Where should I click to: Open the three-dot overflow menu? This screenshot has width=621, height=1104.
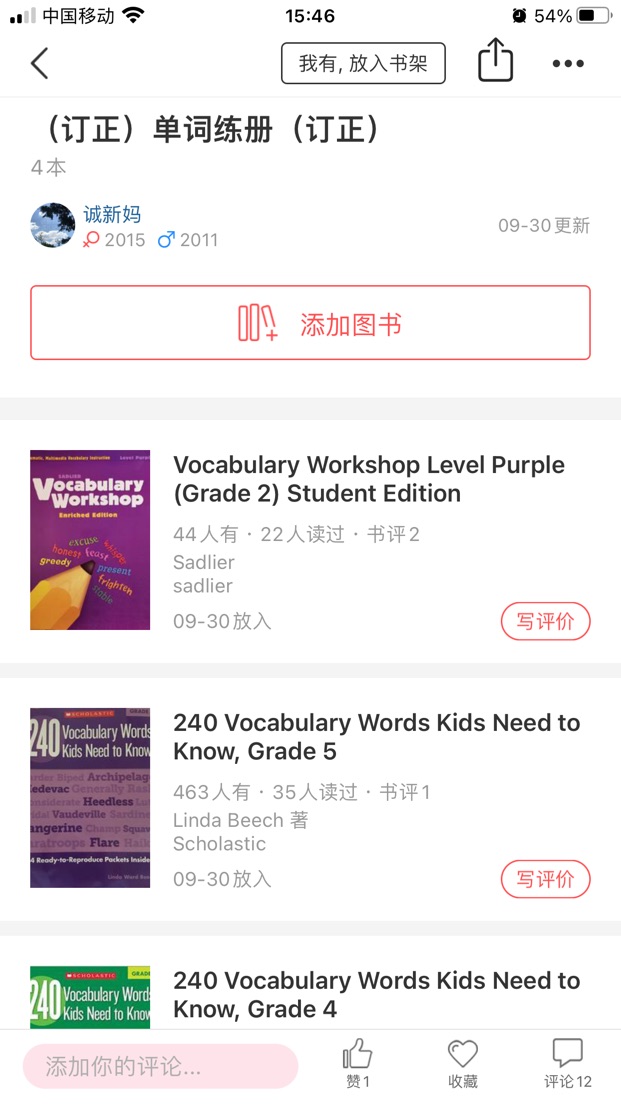coord(568,63)
